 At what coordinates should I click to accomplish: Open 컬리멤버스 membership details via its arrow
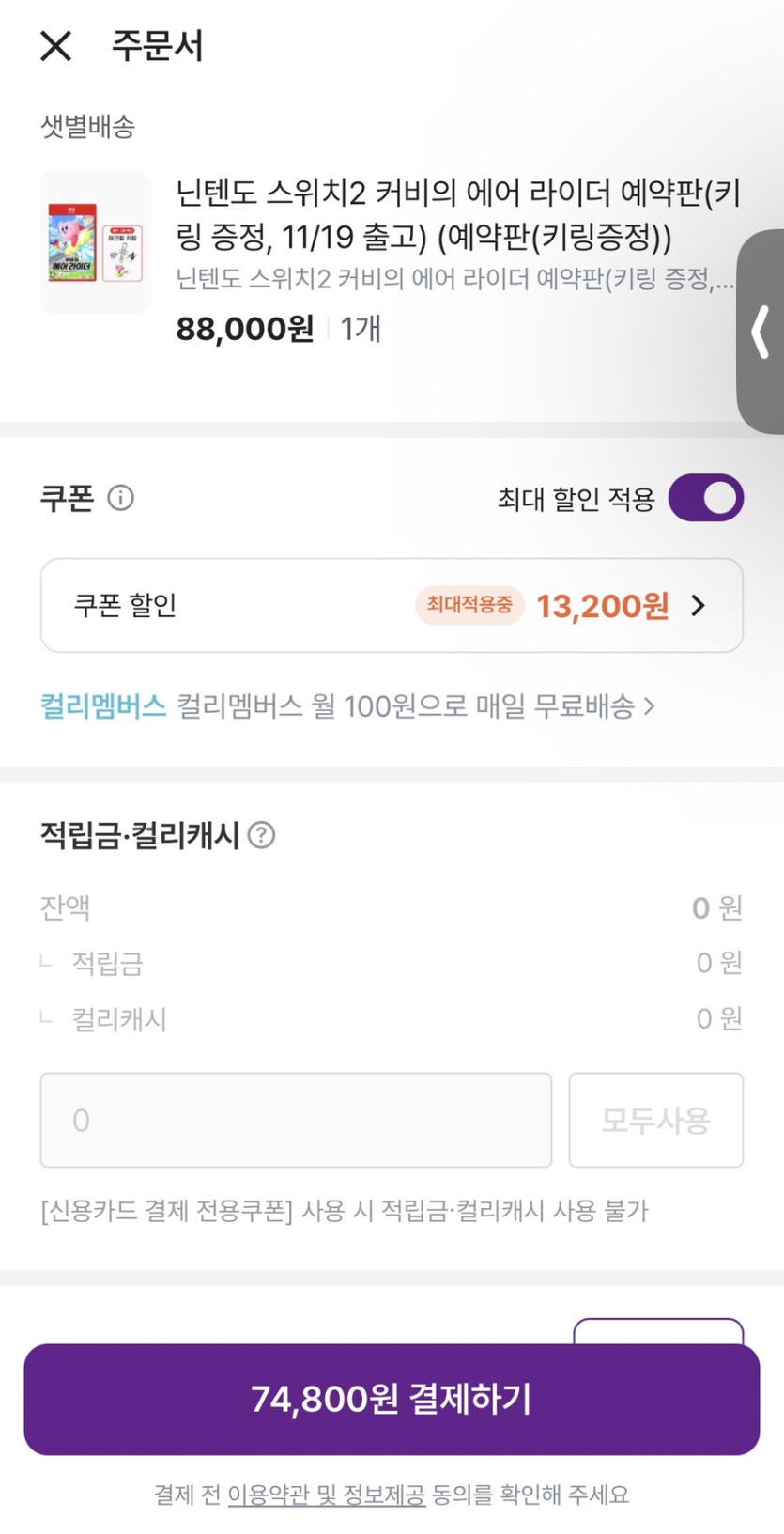click(x=649, y=705)
